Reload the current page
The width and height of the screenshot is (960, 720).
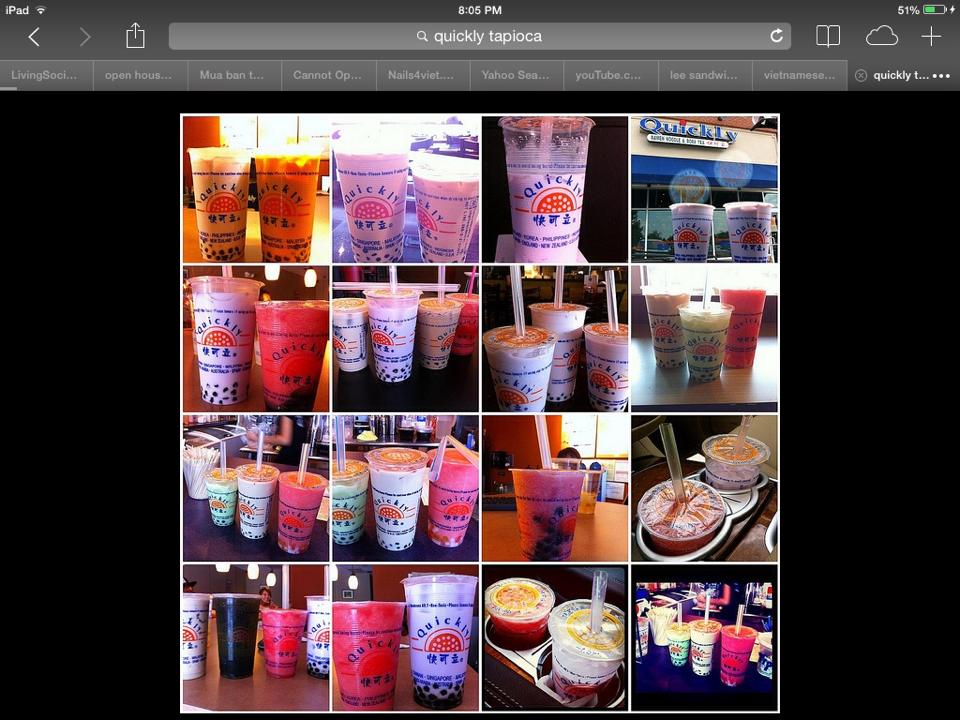[776, 36]
